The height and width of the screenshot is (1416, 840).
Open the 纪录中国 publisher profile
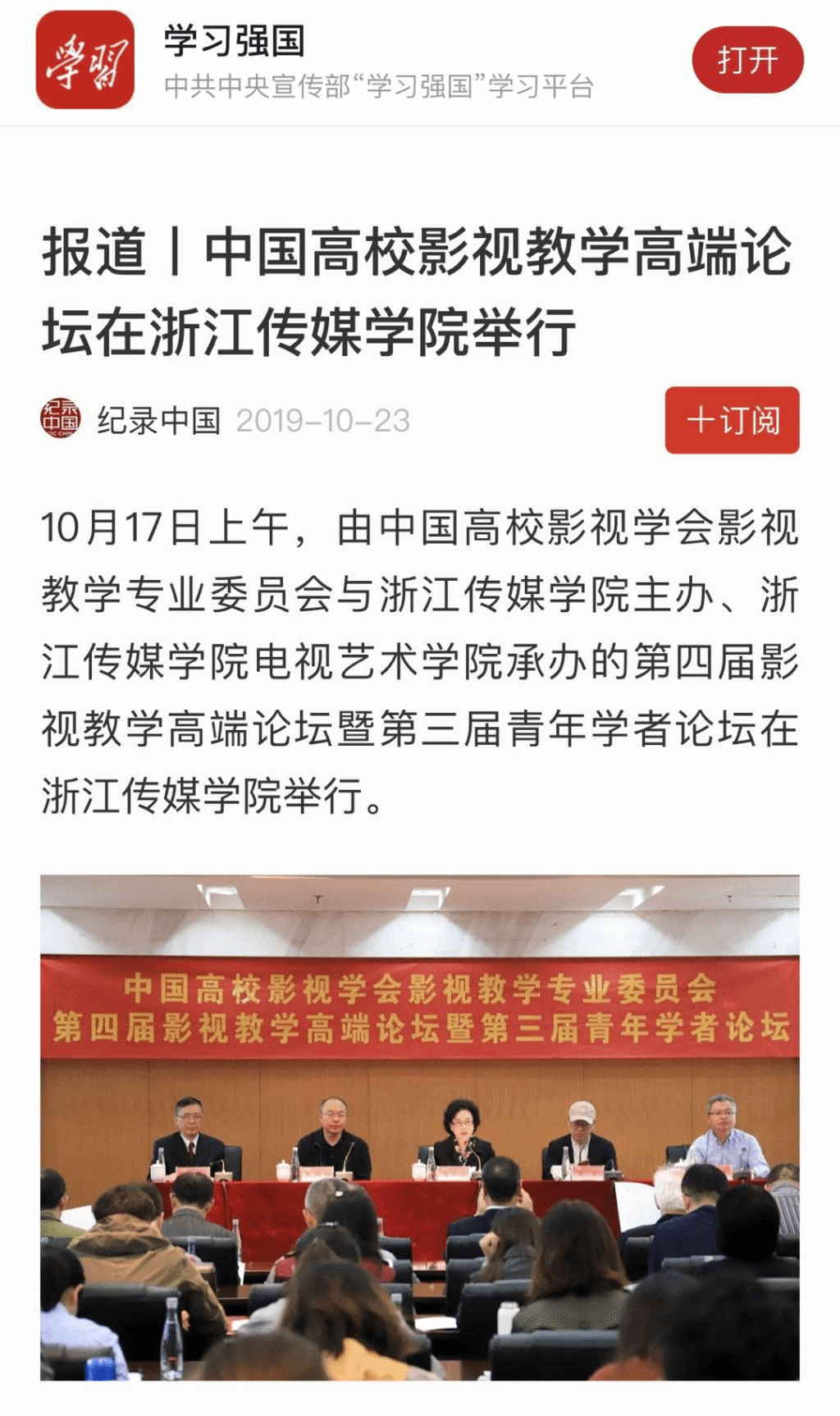click(x=157, y=420)
